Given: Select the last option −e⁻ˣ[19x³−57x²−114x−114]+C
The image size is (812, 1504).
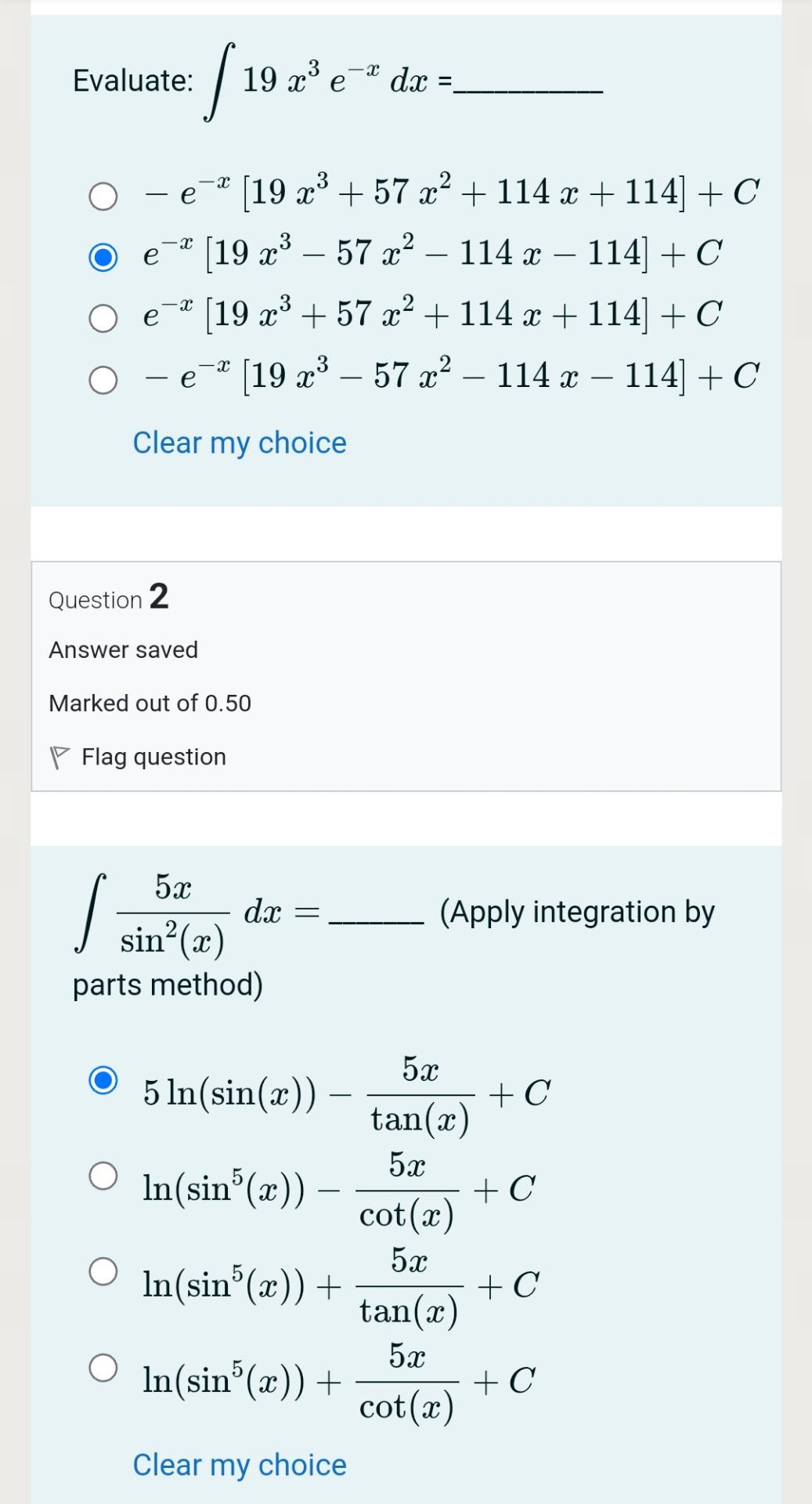Looking at the screenshot, I should pyautogui.click(x=102, y=381).
